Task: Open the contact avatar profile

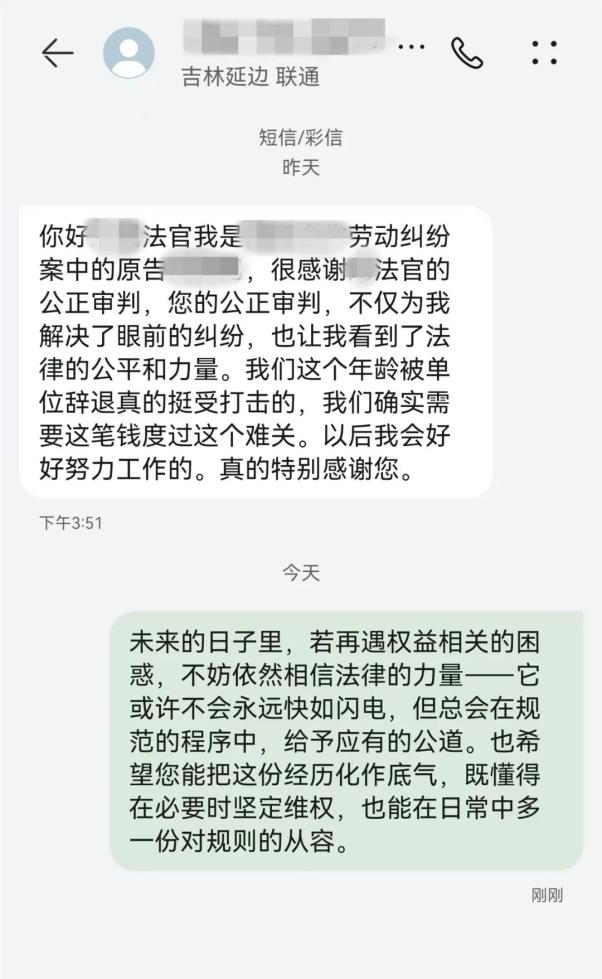Action: coord(129,53)
